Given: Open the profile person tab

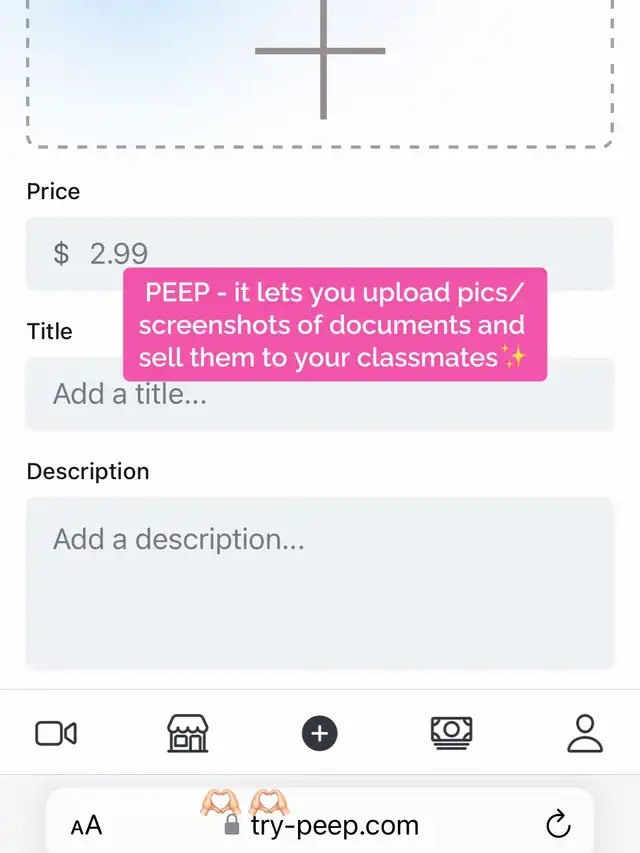Looking at the screenshot, I should pos(585,733).
